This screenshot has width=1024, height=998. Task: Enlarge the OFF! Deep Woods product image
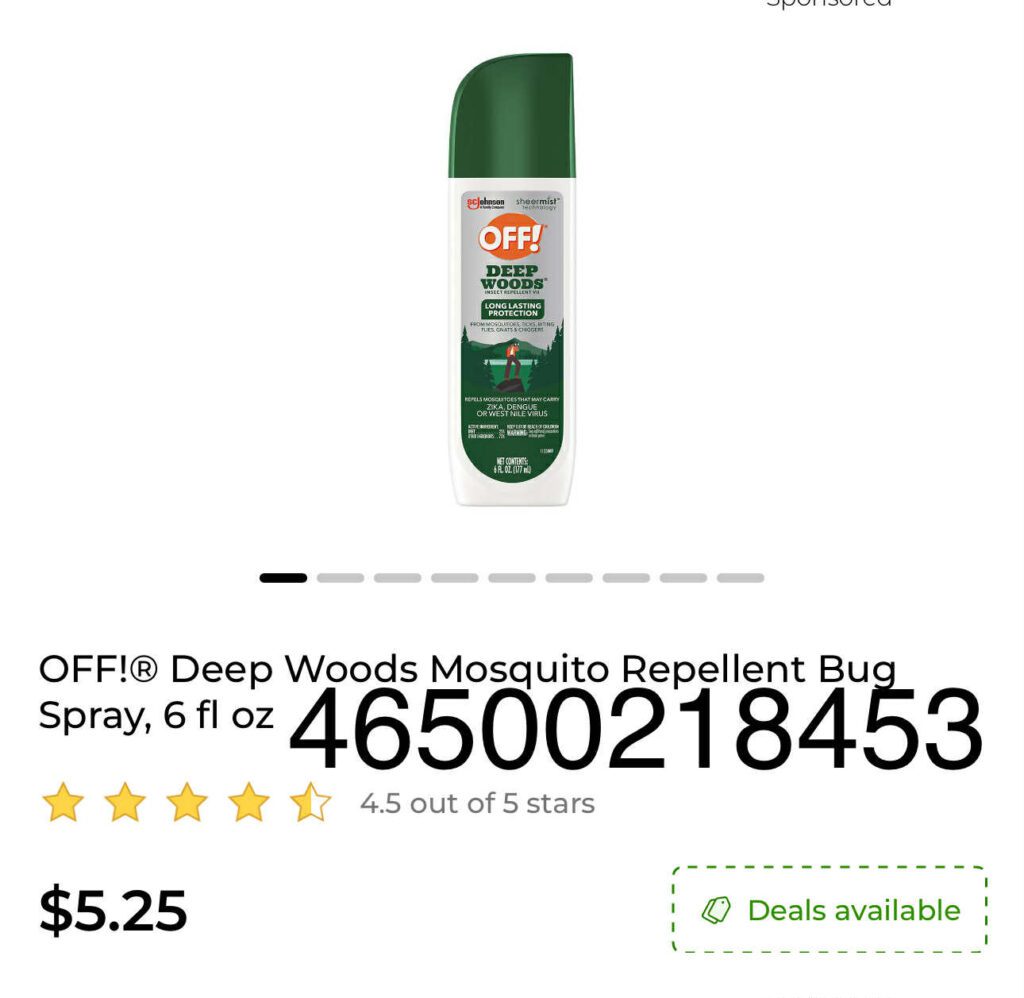(x=511, y=280)
